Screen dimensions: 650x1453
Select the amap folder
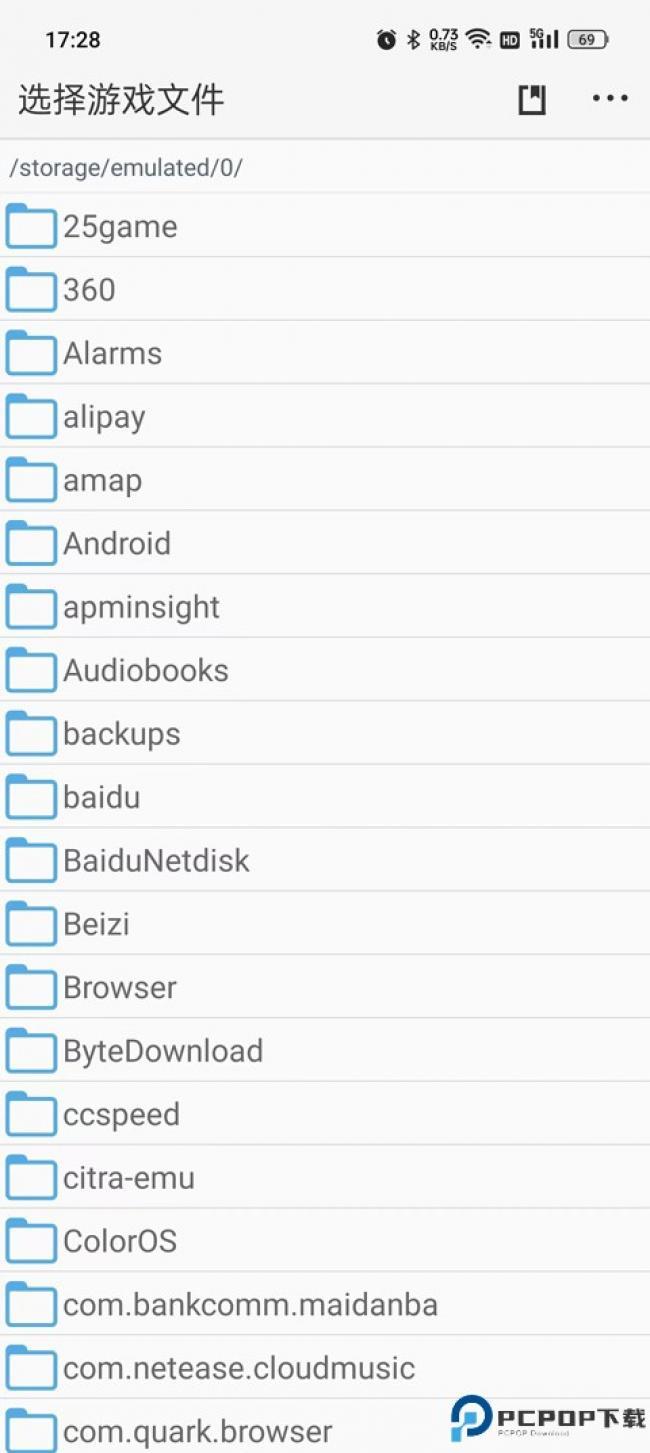point(102,480)
